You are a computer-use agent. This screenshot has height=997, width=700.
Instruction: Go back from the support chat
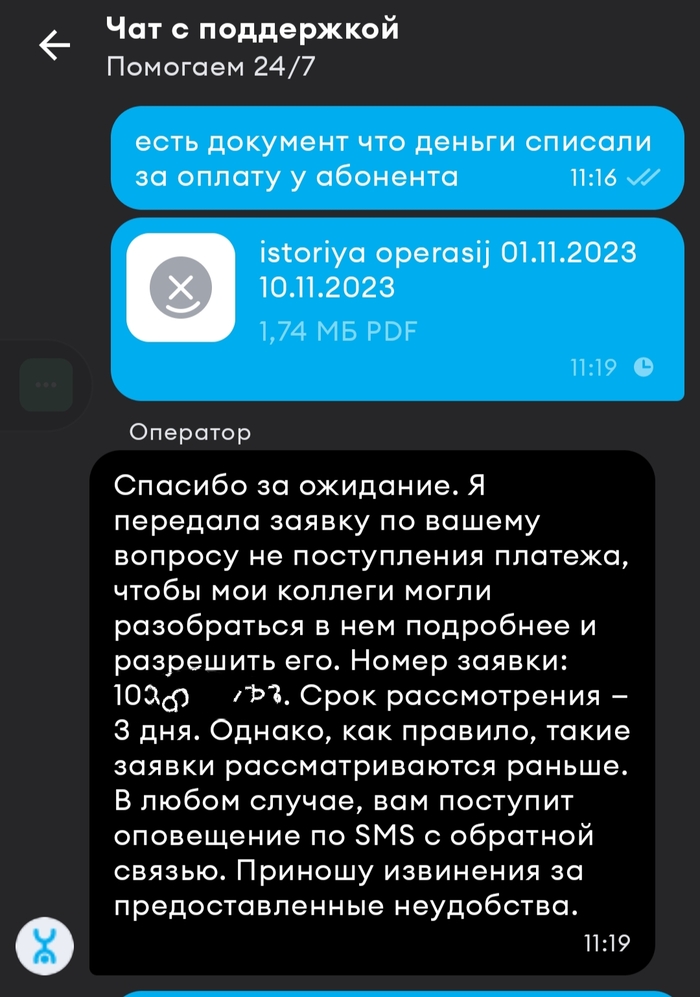click(x=54, y=46)
